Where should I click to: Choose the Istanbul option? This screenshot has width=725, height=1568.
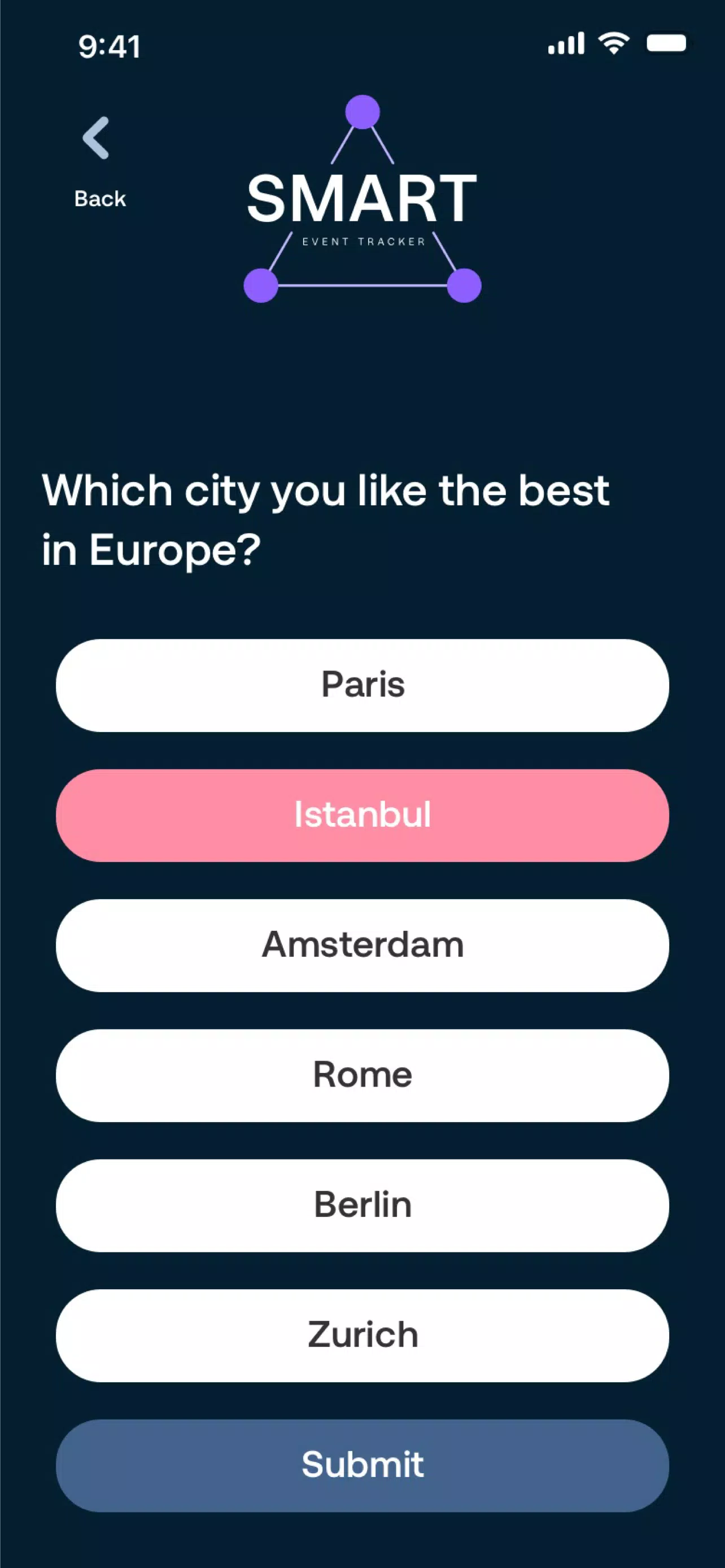(x=362, y=816)
